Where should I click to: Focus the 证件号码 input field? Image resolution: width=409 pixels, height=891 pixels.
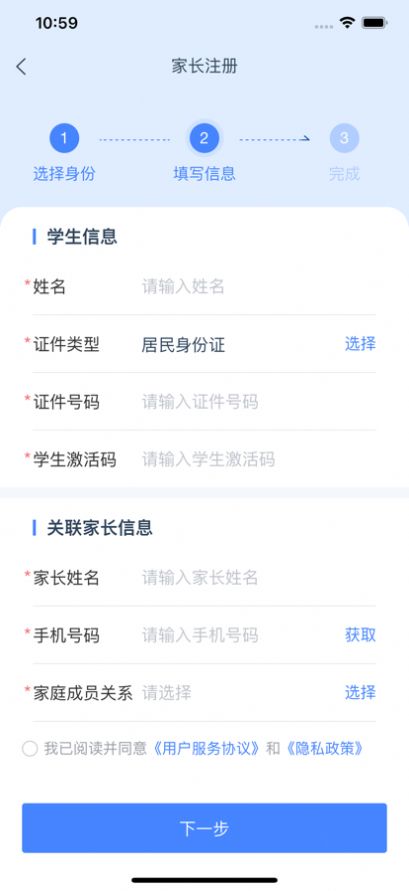pos(258,402)
